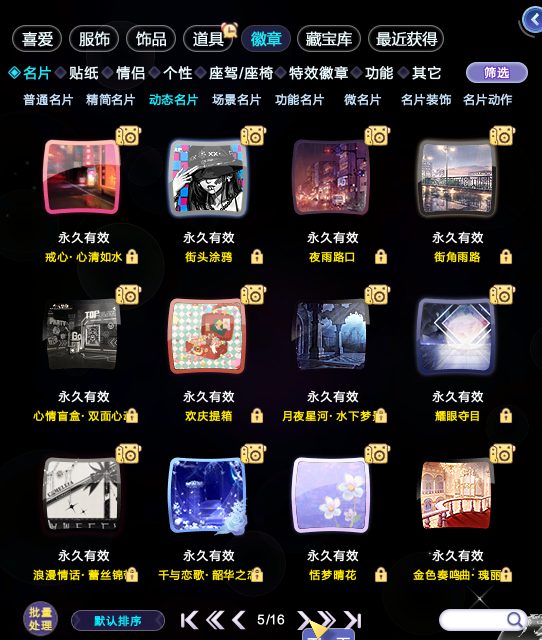Jump to the last page
Viewport: 542px width, 640px height.
[x=353, y=620]
